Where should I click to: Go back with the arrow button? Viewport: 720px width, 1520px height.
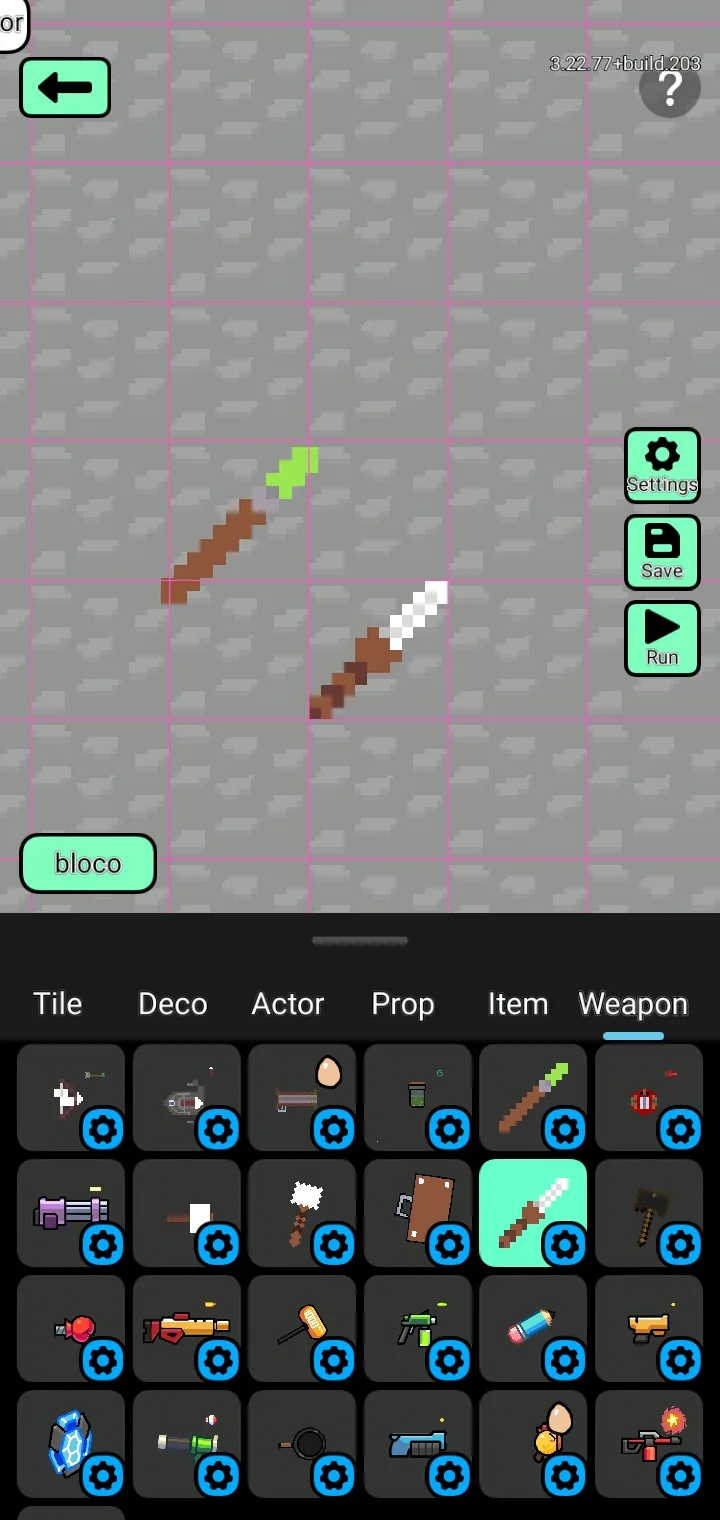pos(65,88)
